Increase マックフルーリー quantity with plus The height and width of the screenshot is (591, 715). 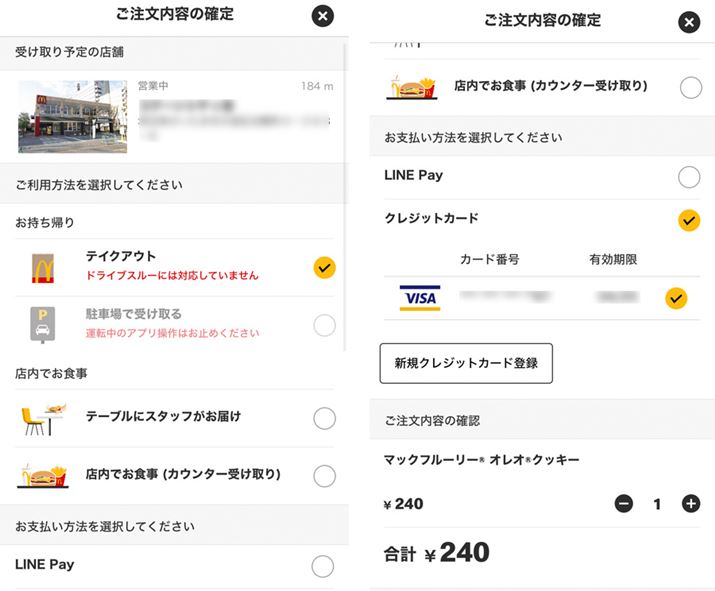(x=691, y=504)
